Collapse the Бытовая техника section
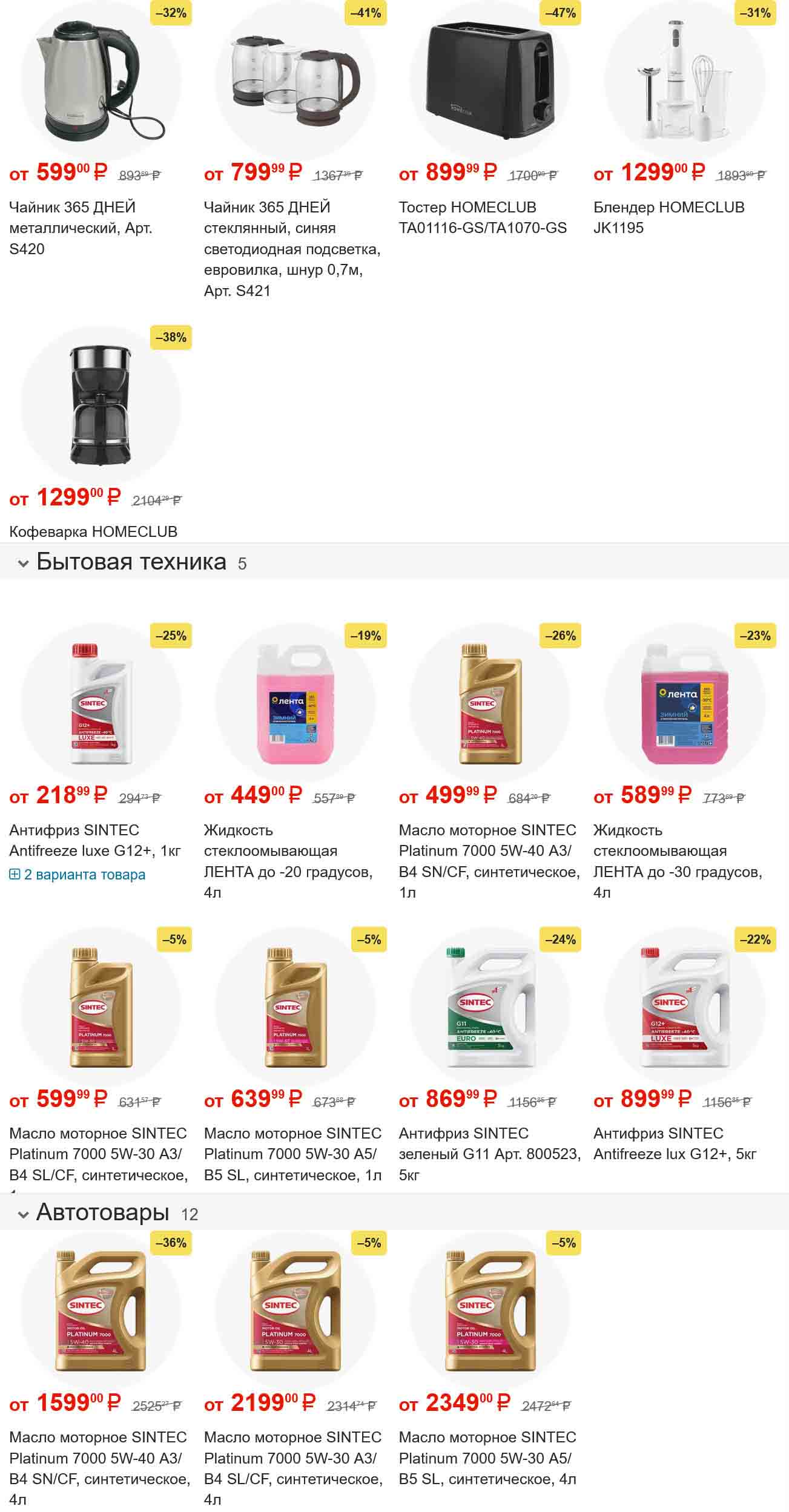Image resolution: width=789 pixels, height=1512 pixels. (24, 564)
